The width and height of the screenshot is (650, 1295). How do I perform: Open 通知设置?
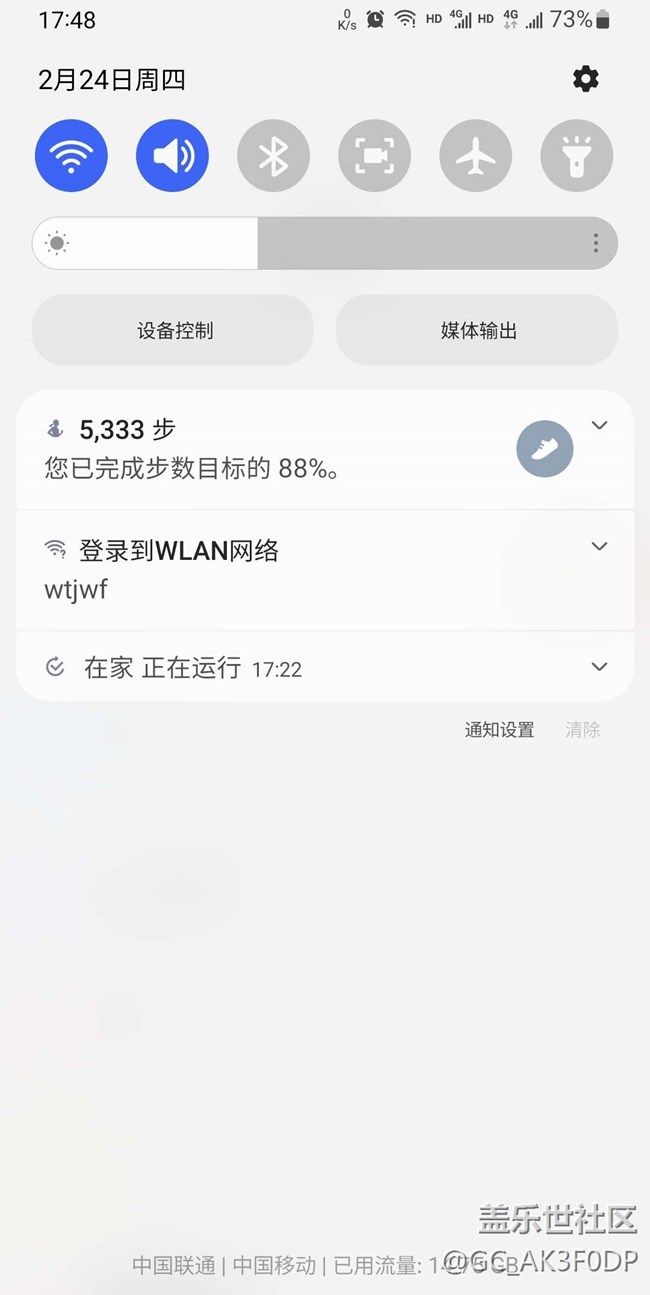pyautogui.click(x=499, y=730)
